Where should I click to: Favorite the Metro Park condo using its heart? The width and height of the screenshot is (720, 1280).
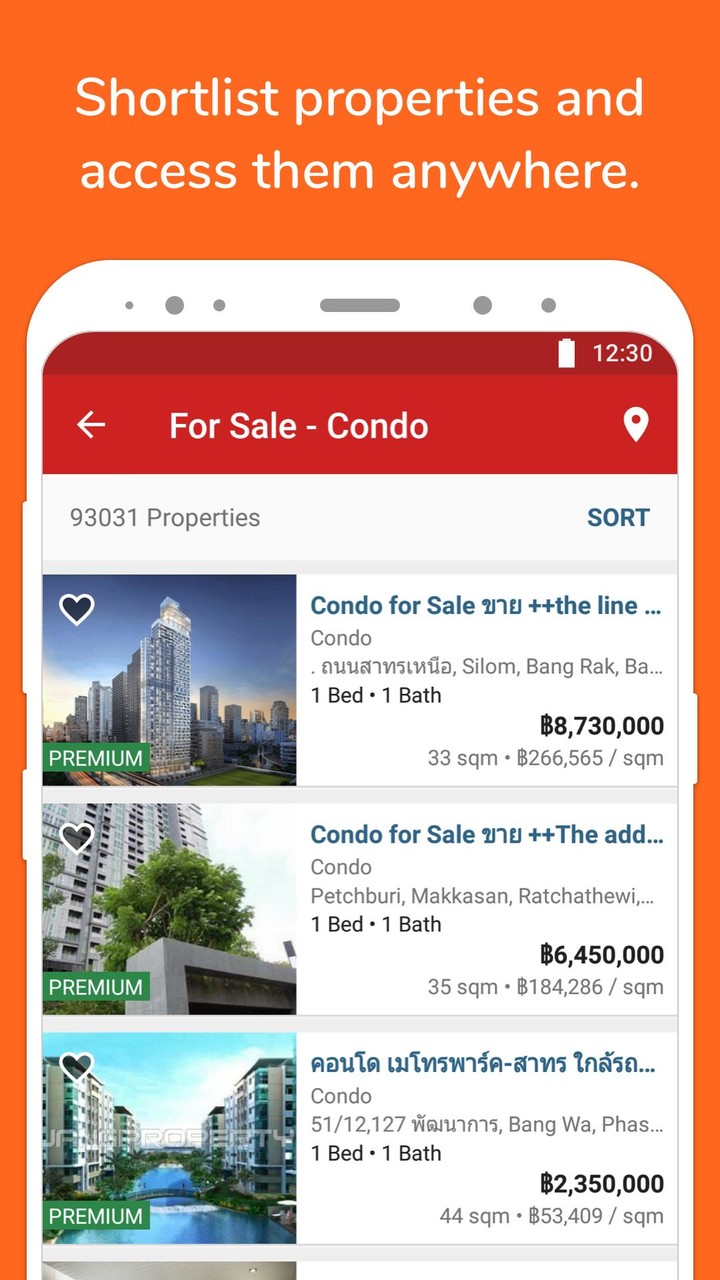coord(78,1067)
